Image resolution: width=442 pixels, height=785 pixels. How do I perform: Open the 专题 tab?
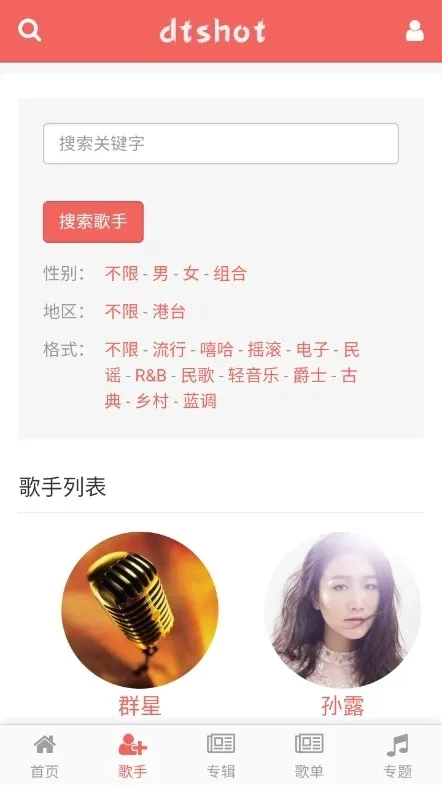(x=397, y=756)
